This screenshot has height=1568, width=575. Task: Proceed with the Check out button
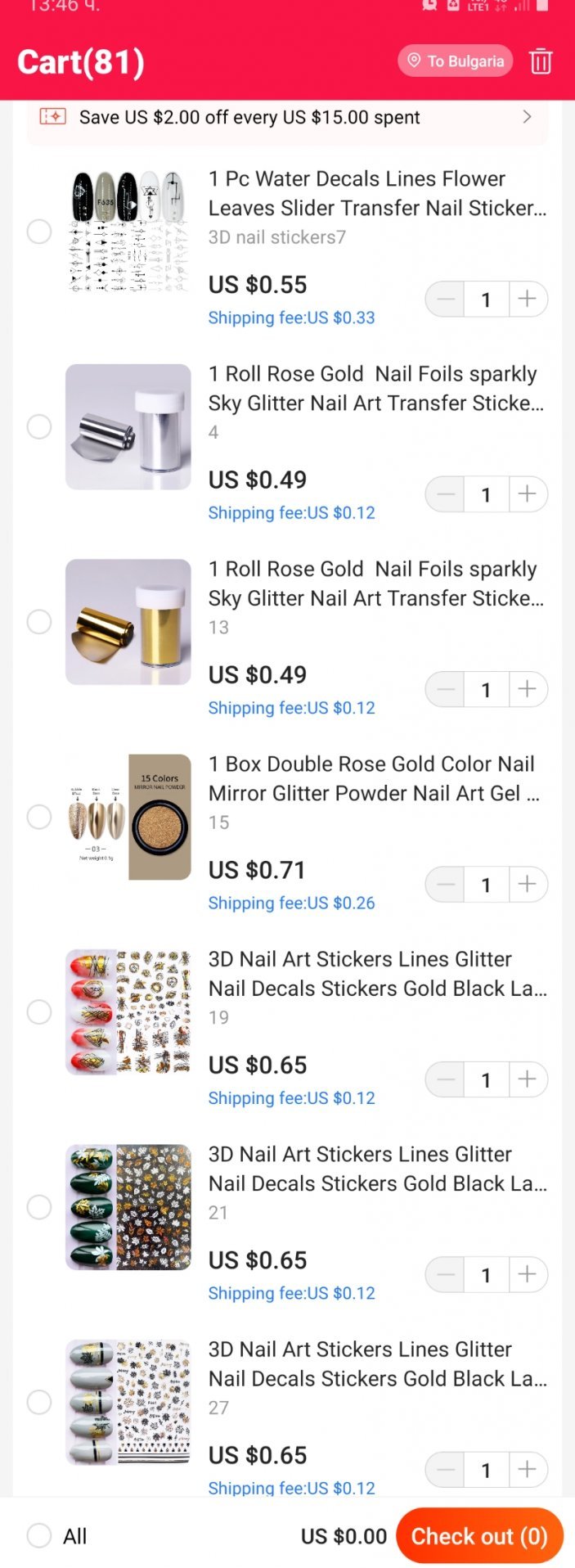pos(479,1536)
